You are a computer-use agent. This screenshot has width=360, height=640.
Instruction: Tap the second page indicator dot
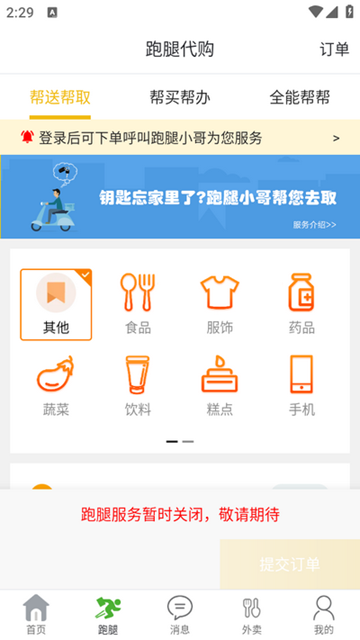tap(188, 442)
